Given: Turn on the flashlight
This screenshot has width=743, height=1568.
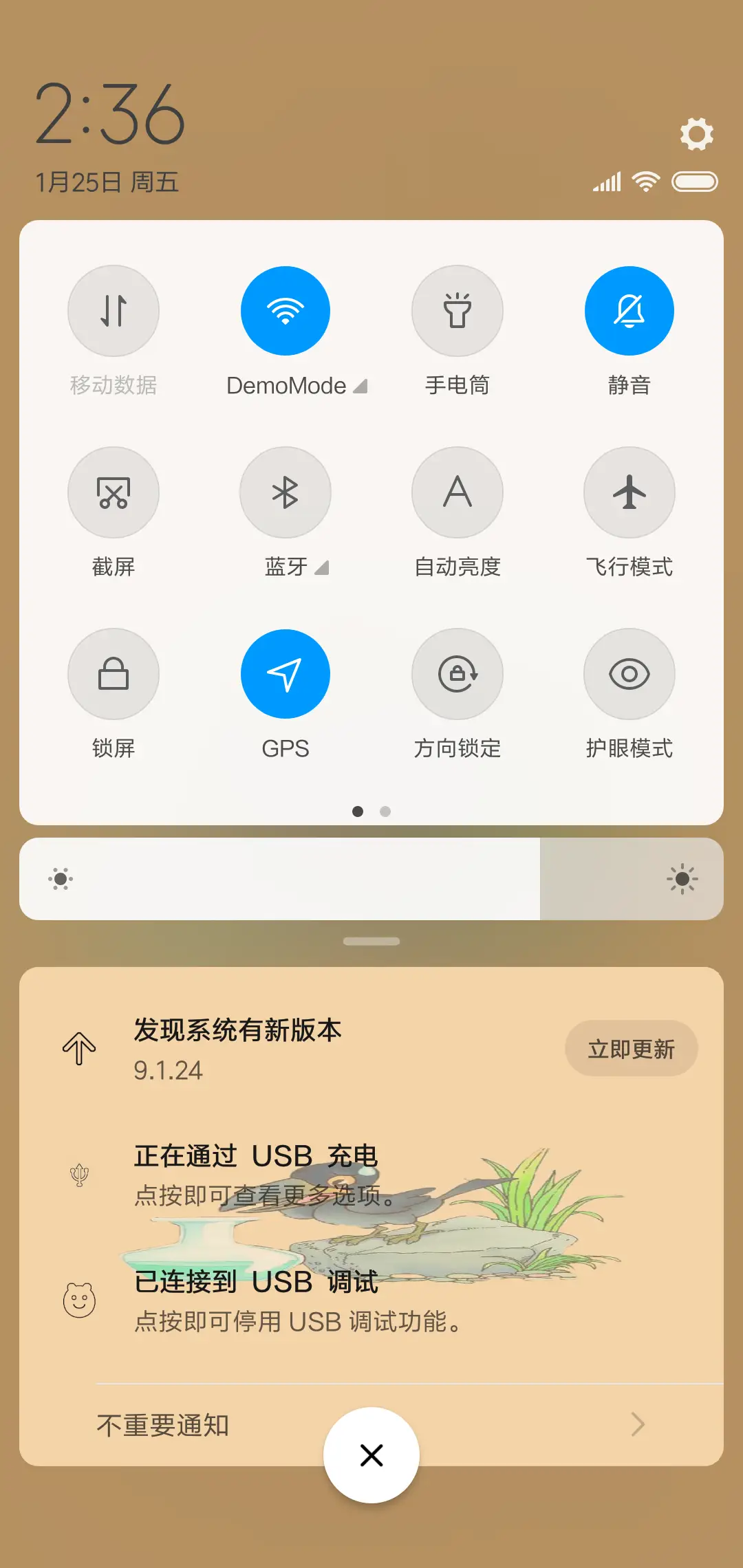Looking at the screenshot, I should click(x=457, y=311).
